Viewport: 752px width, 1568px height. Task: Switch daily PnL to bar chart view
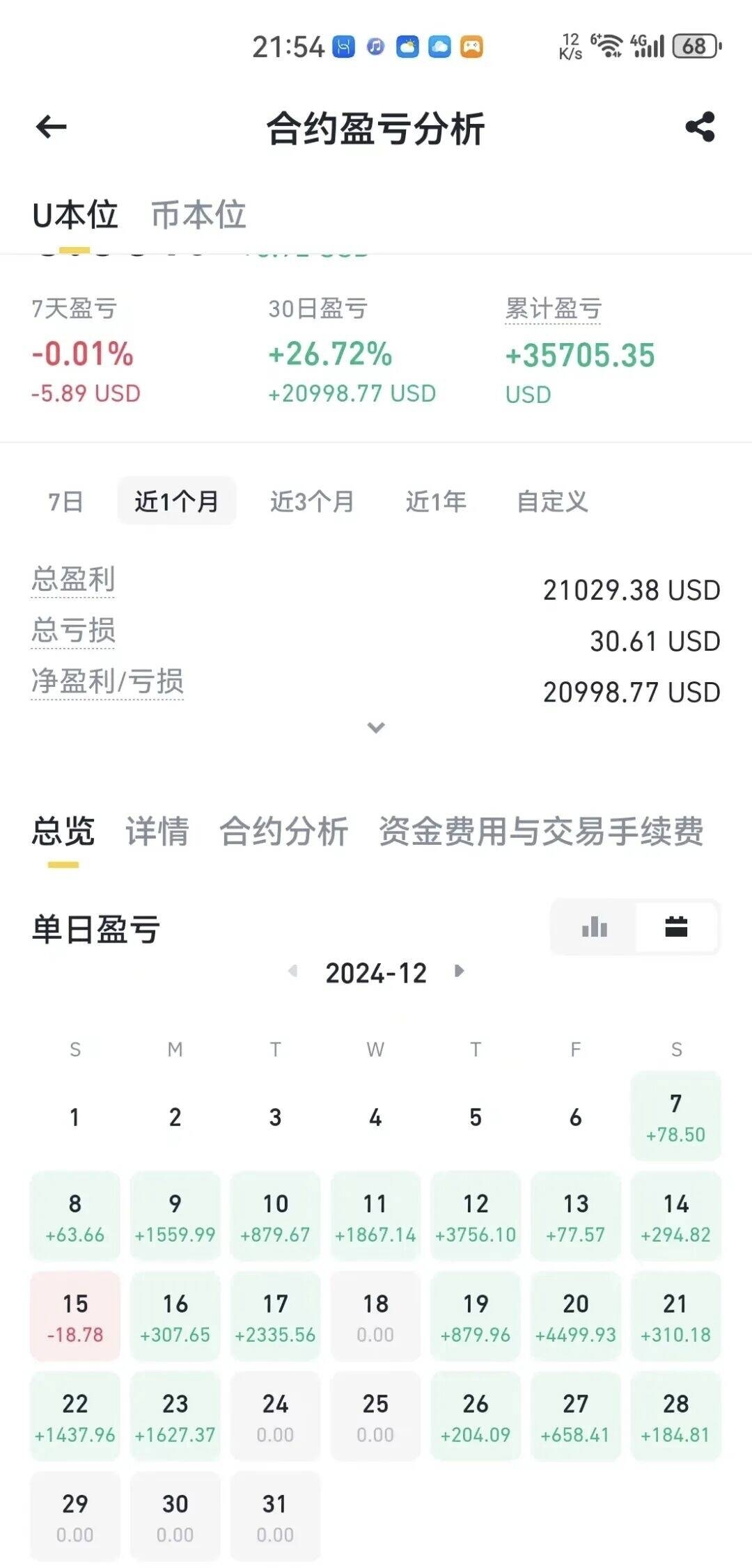pos(594,927)
